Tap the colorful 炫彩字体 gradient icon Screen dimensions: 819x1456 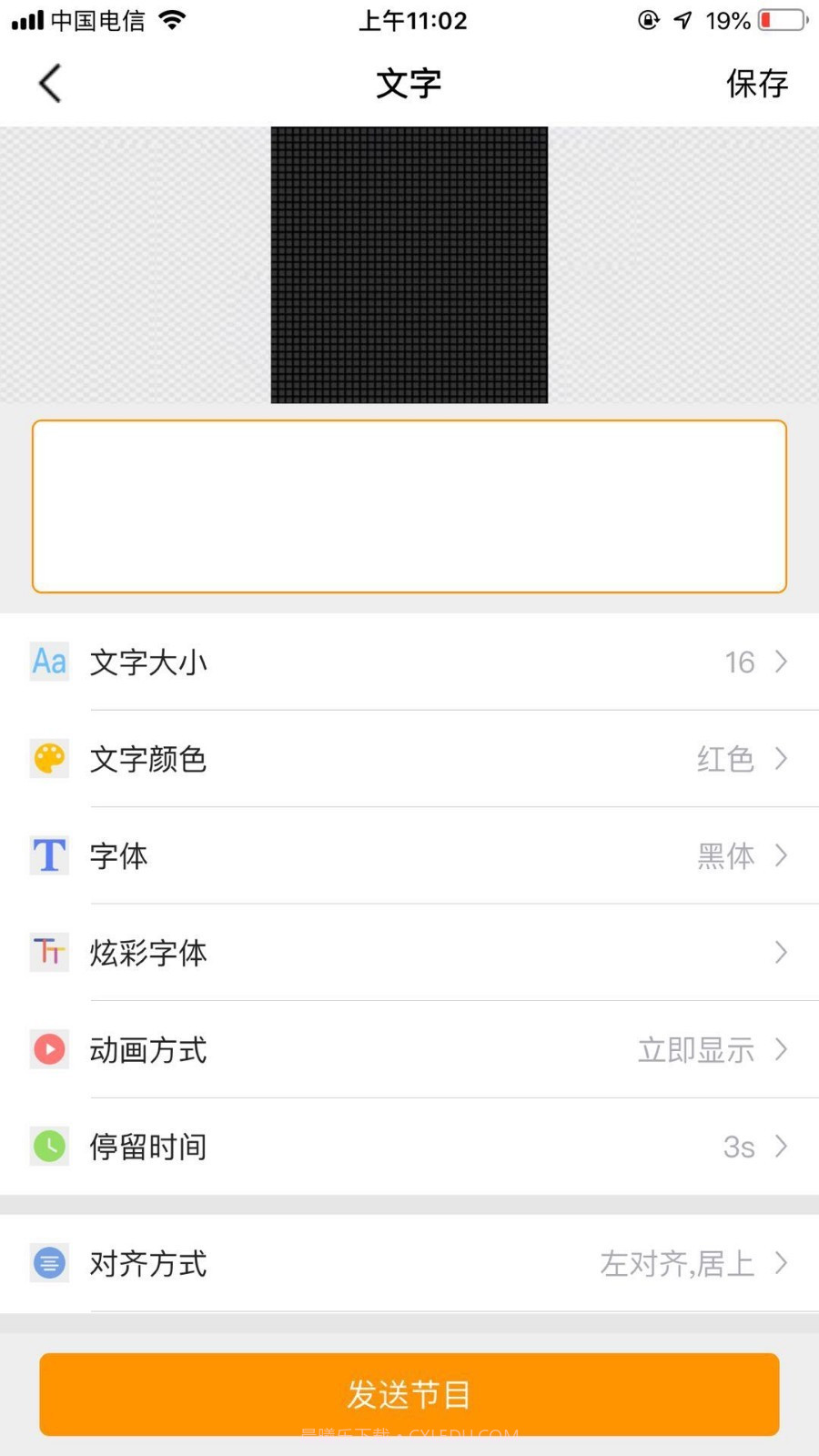click(x=49, y=953)
